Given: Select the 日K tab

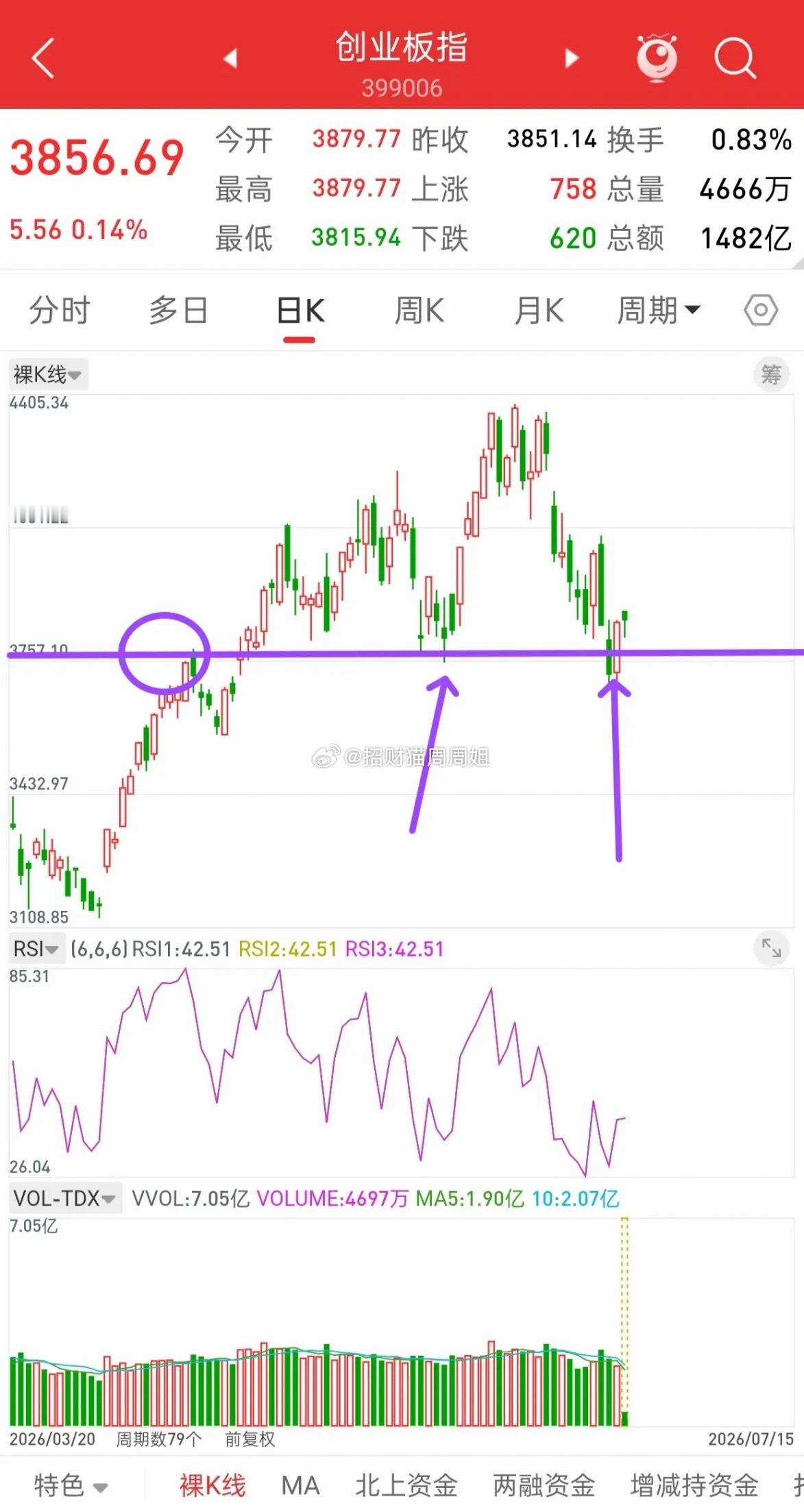Looking at the screenshot, I should click(300, 312).
